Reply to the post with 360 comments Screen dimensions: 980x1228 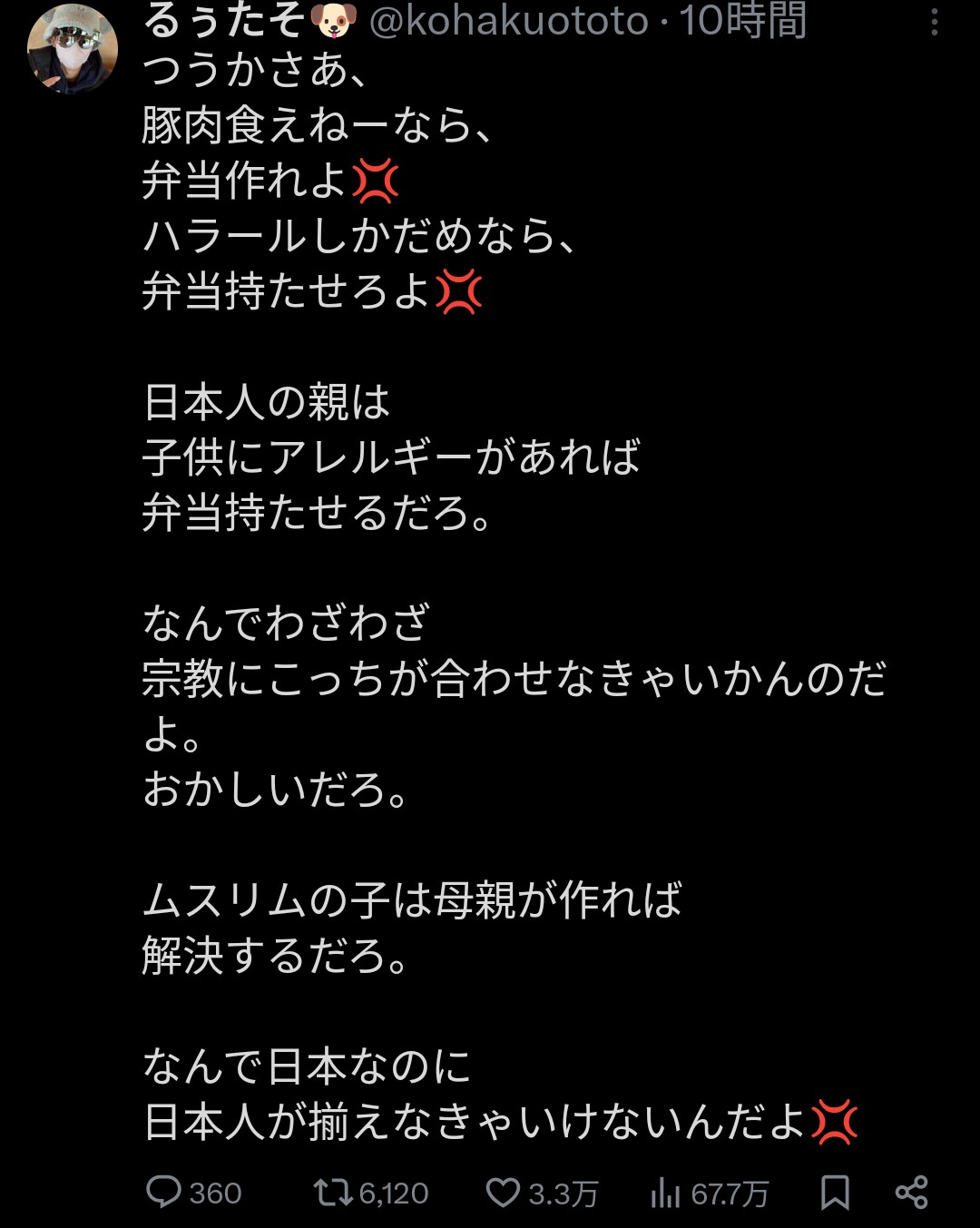pyautogui.click(x=164, y=1192)
